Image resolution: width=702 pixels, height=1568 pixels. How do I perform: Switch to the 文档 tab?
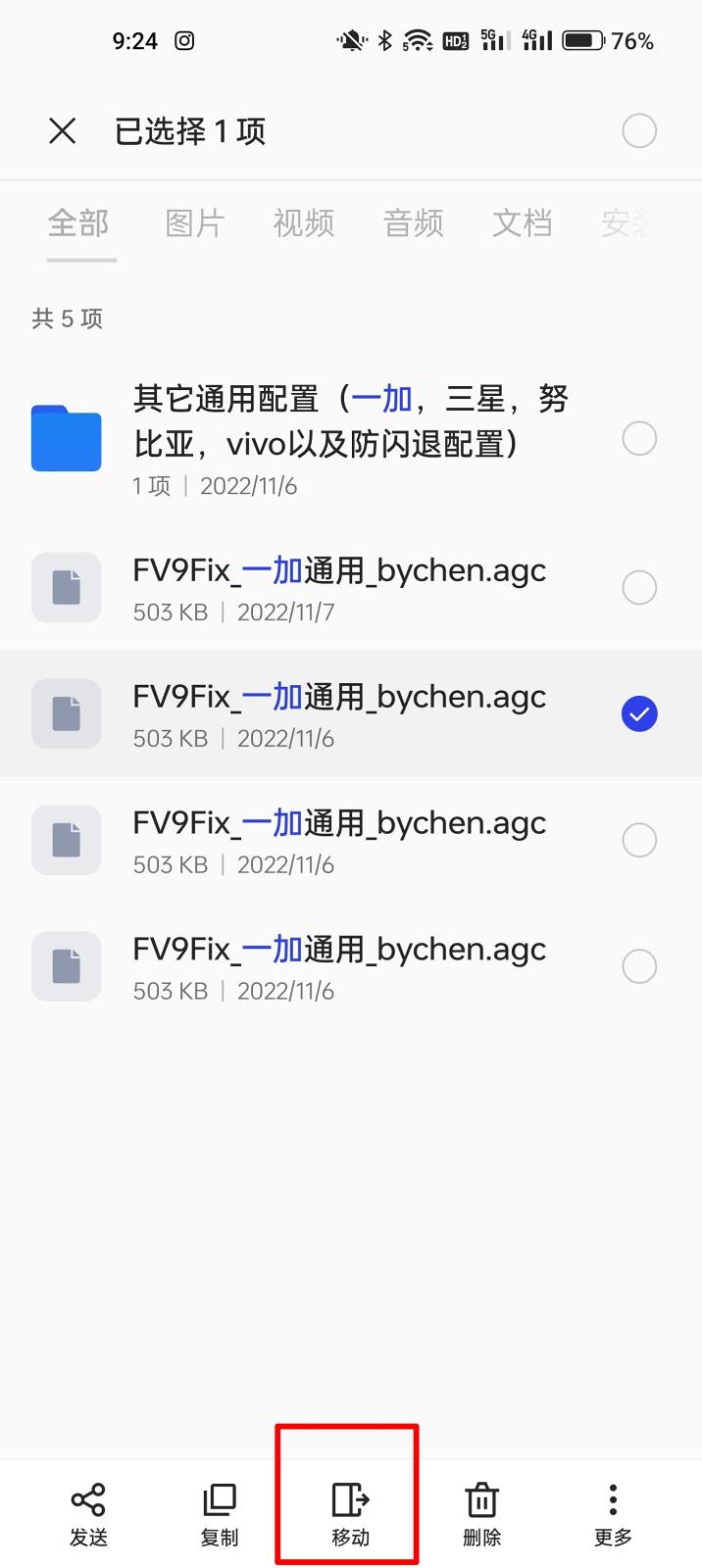coord(522,223)
